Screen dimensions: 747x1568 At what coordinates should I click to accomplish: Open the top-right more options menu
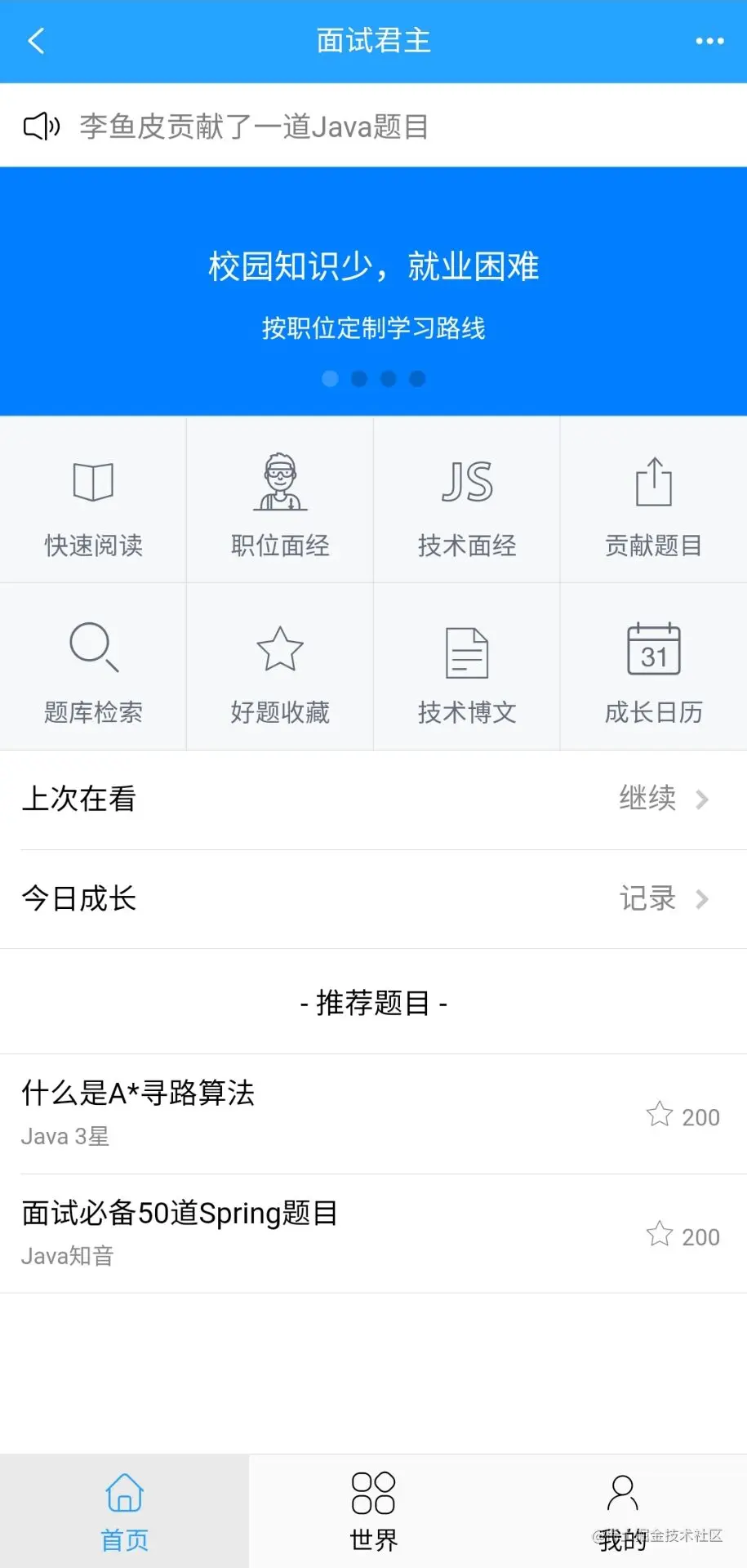(709, 40)
